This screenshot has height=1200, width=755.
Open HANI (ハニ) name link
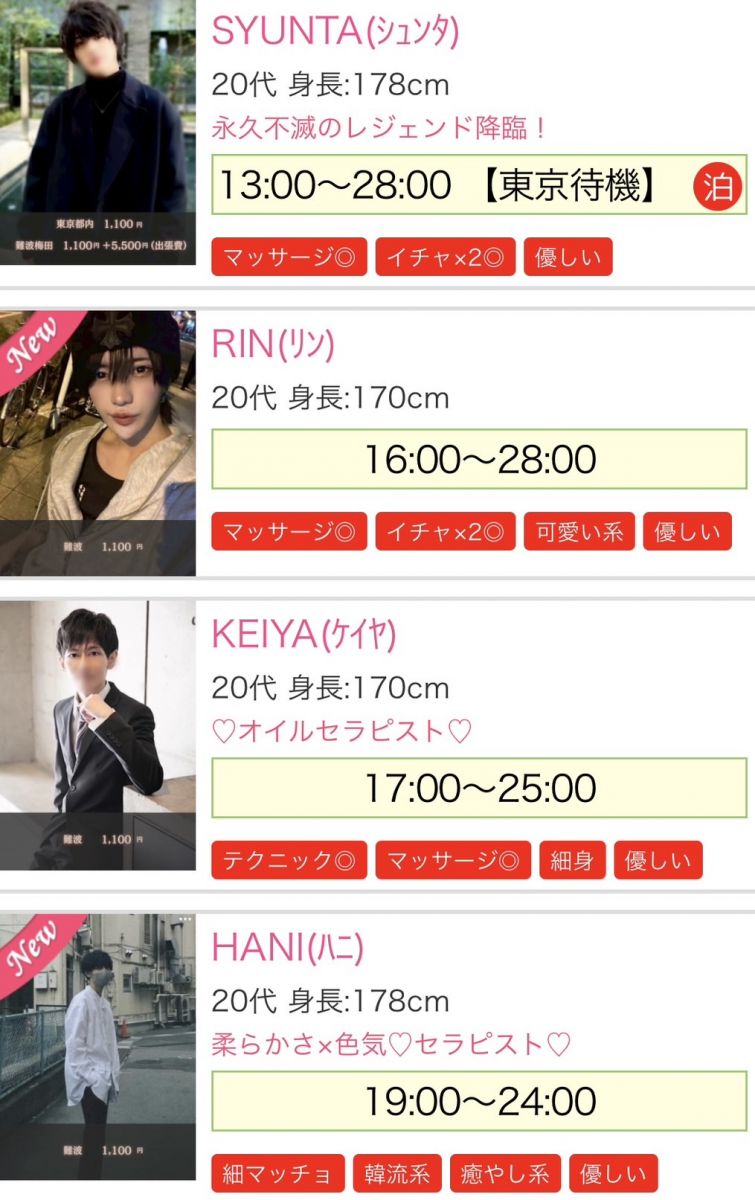[288, 947]
